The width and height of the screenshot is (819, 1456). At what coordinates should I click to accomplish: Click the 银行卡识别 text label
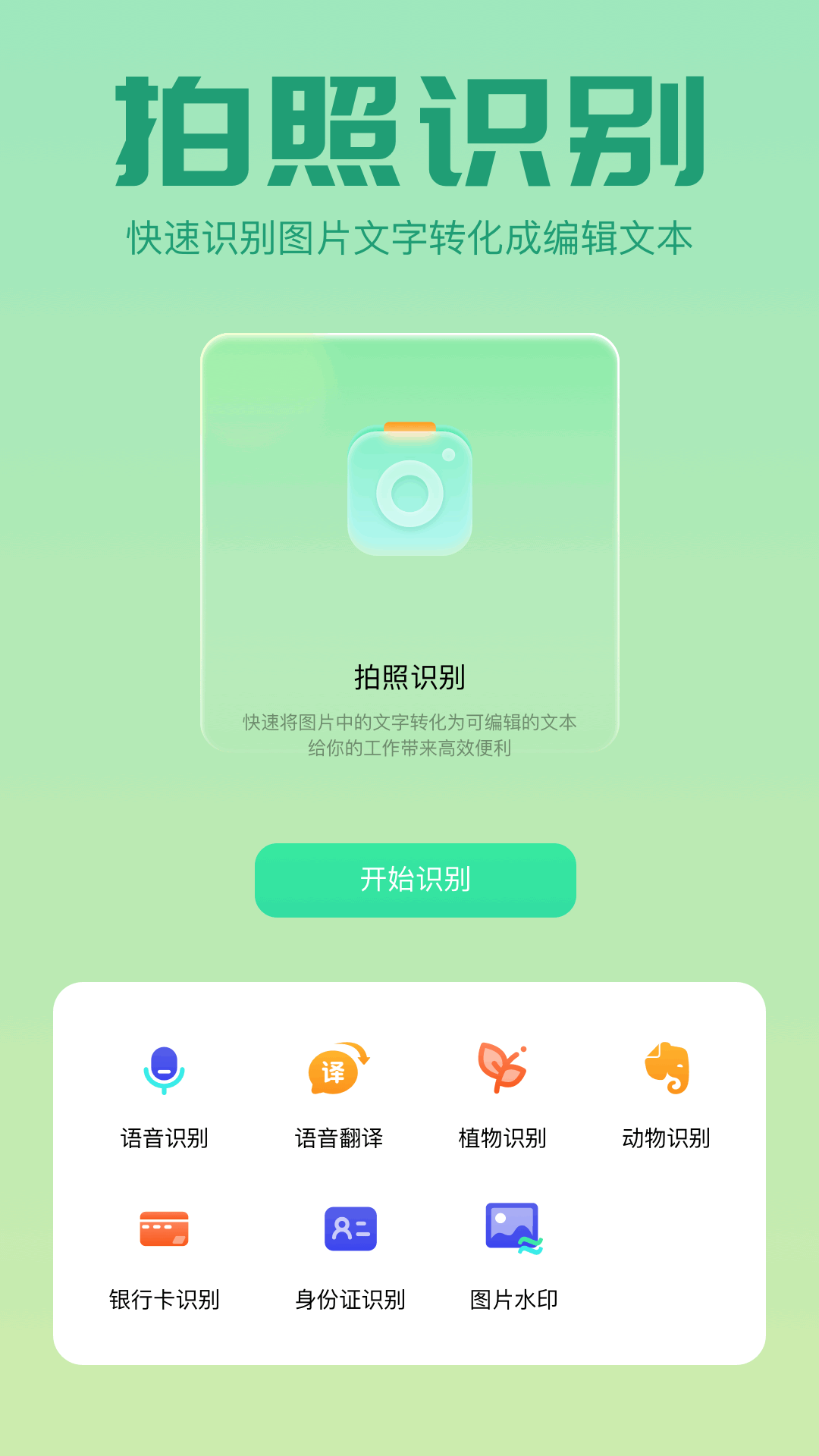(x=165, y=1300)
